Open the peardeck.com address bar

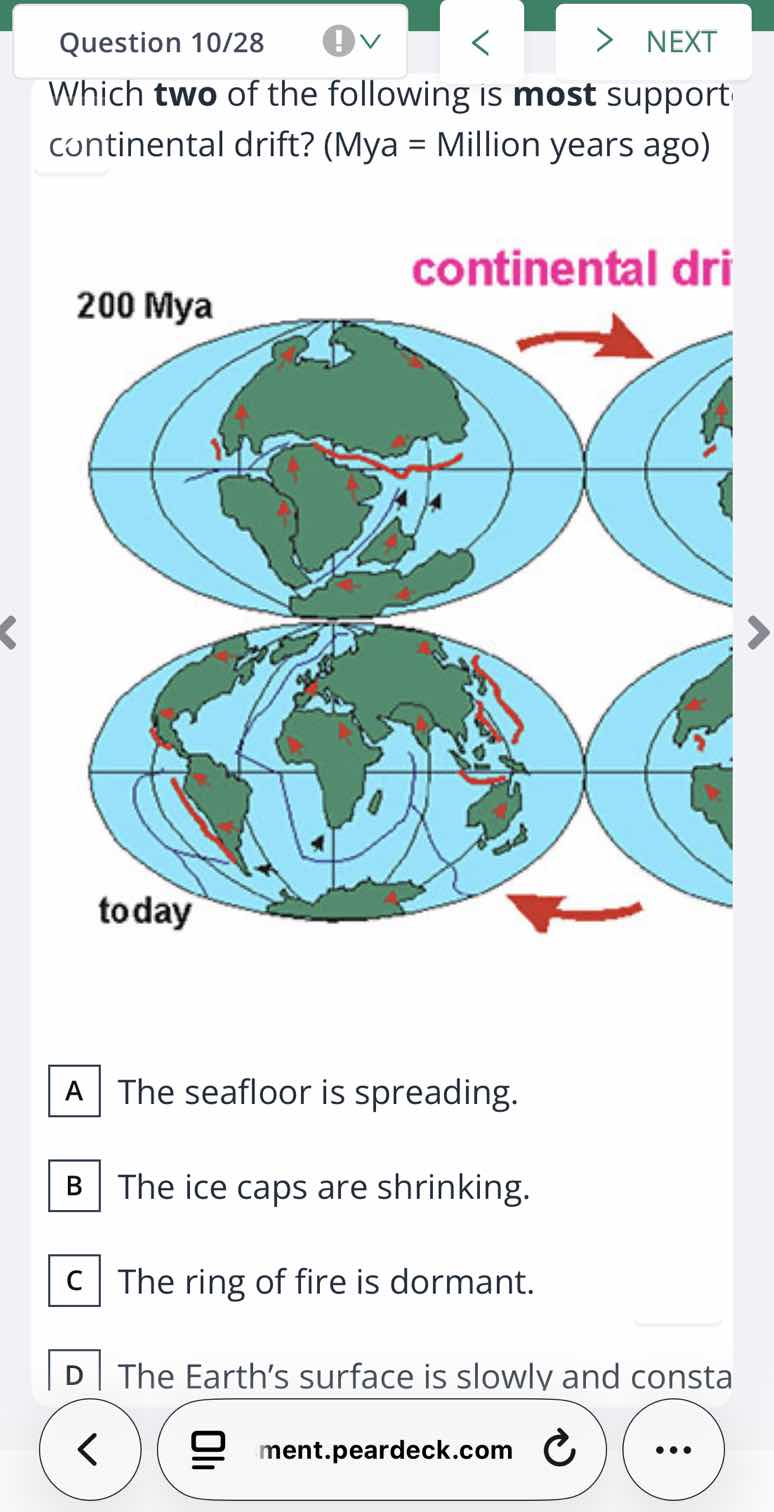[385, 1449]
